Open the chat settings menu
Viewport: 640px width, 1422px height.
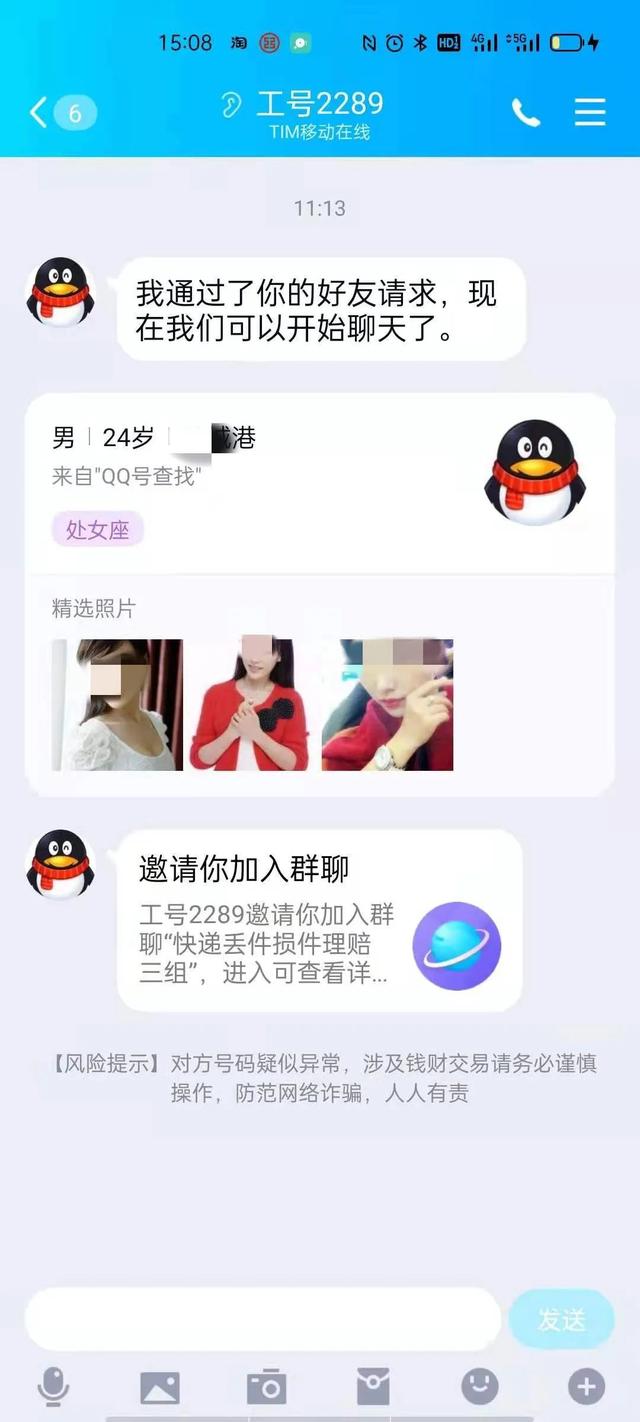pos(590,112)
